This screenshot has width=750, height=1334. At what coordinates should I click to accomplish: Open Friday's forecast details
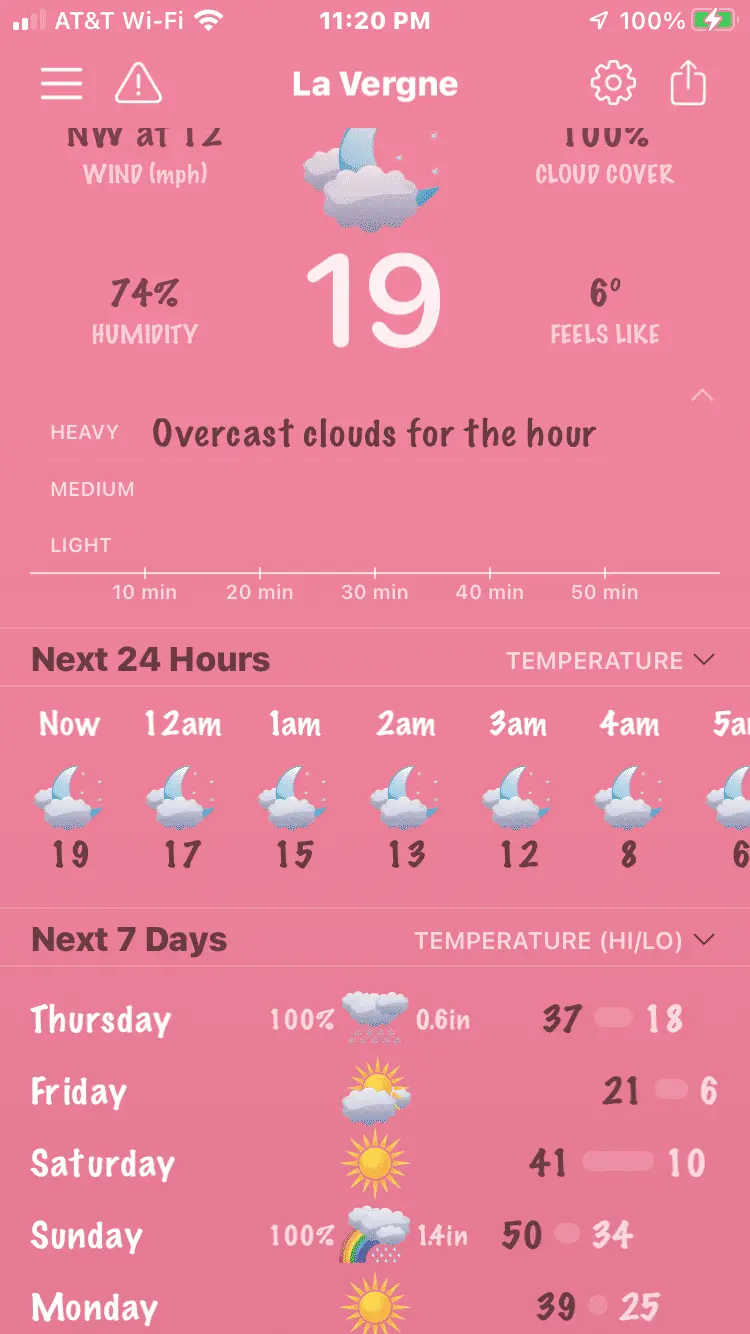pos(375,1091)
